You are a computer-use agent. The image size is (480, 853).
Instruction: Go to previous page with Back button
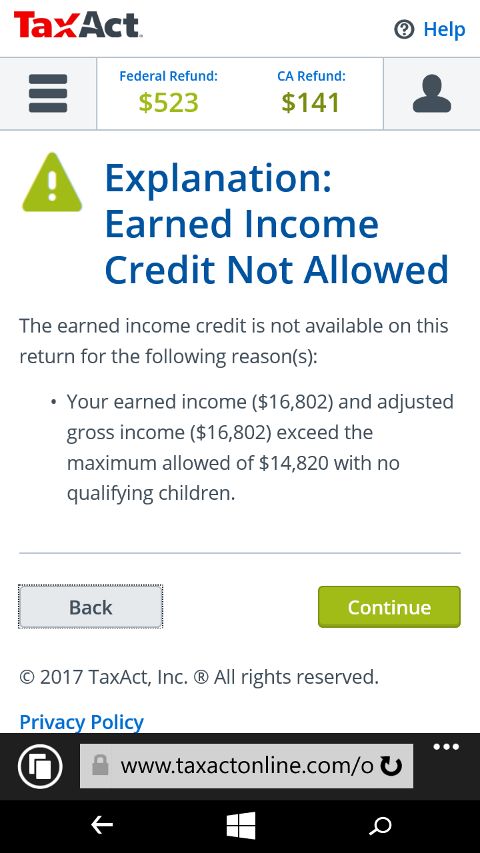[90, 607]
